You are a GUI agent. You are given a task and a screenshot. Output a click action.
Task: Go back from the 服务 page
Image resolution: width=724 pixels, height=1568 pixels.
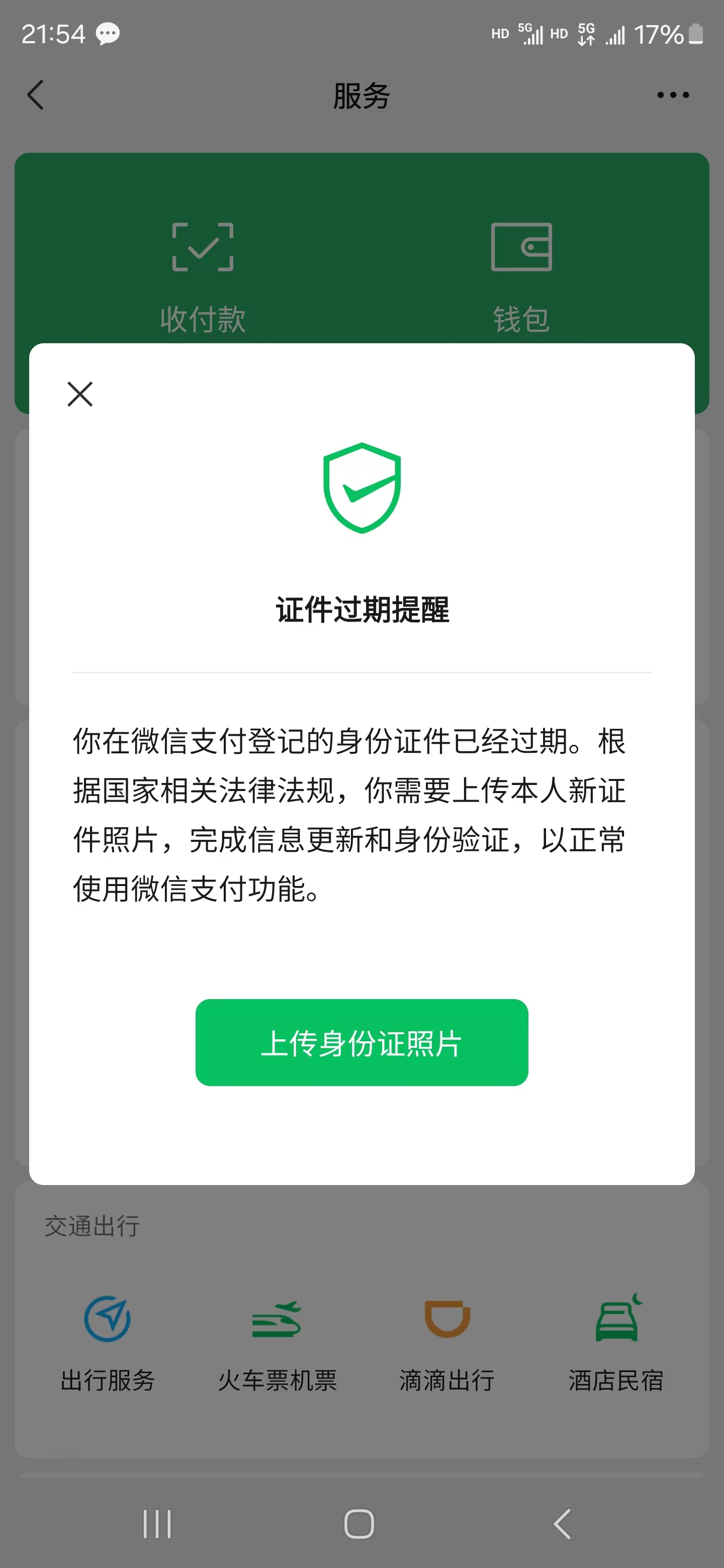click(x=36, y=95)
